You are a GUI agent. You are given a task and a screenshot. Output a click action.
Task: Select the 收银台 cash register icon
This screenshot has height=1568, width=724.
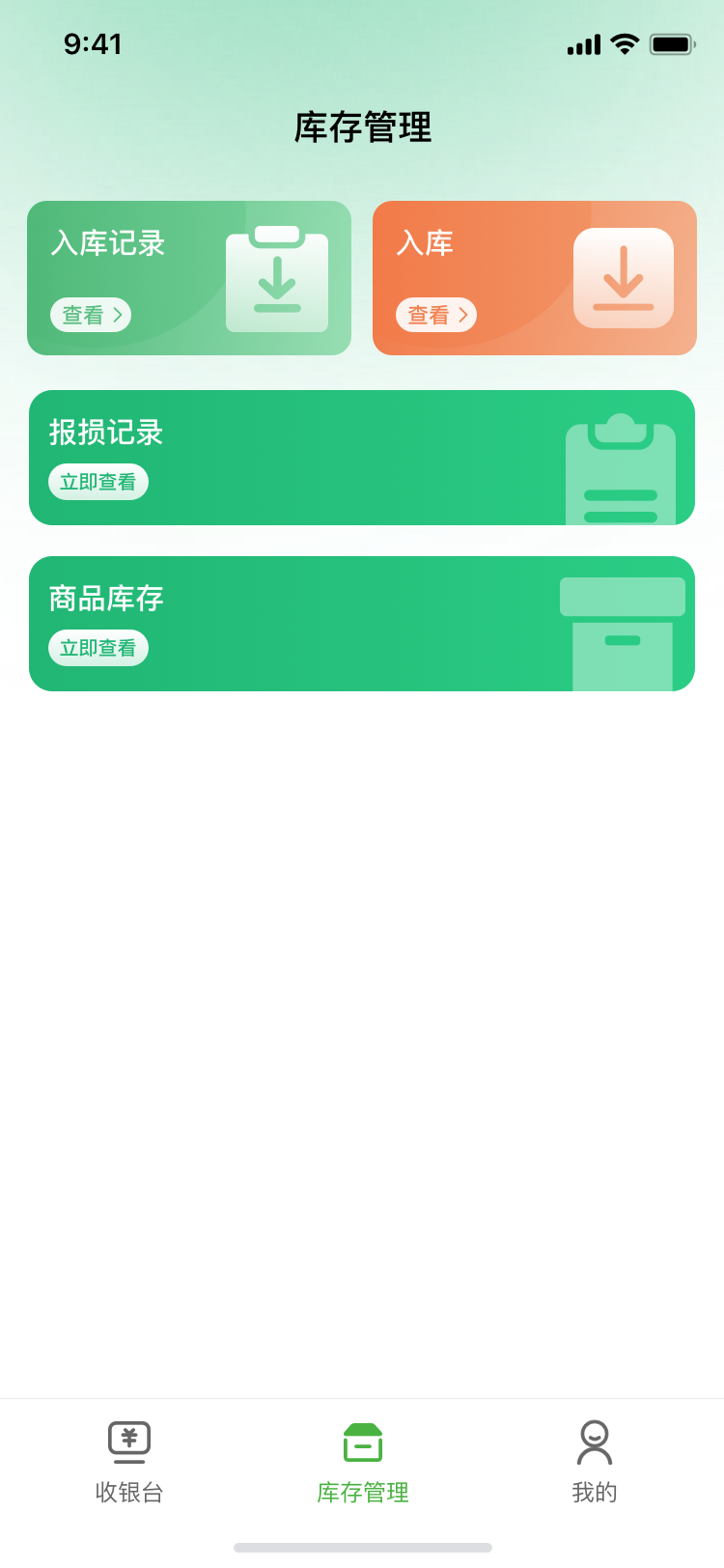click(130, 1441)
